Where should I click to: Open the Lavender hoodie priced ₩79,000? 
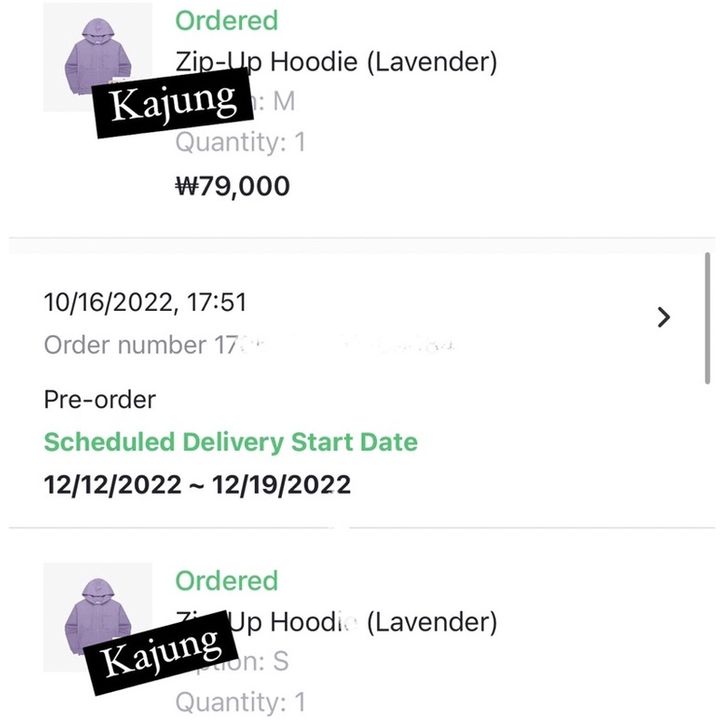[x=336, y=62]
